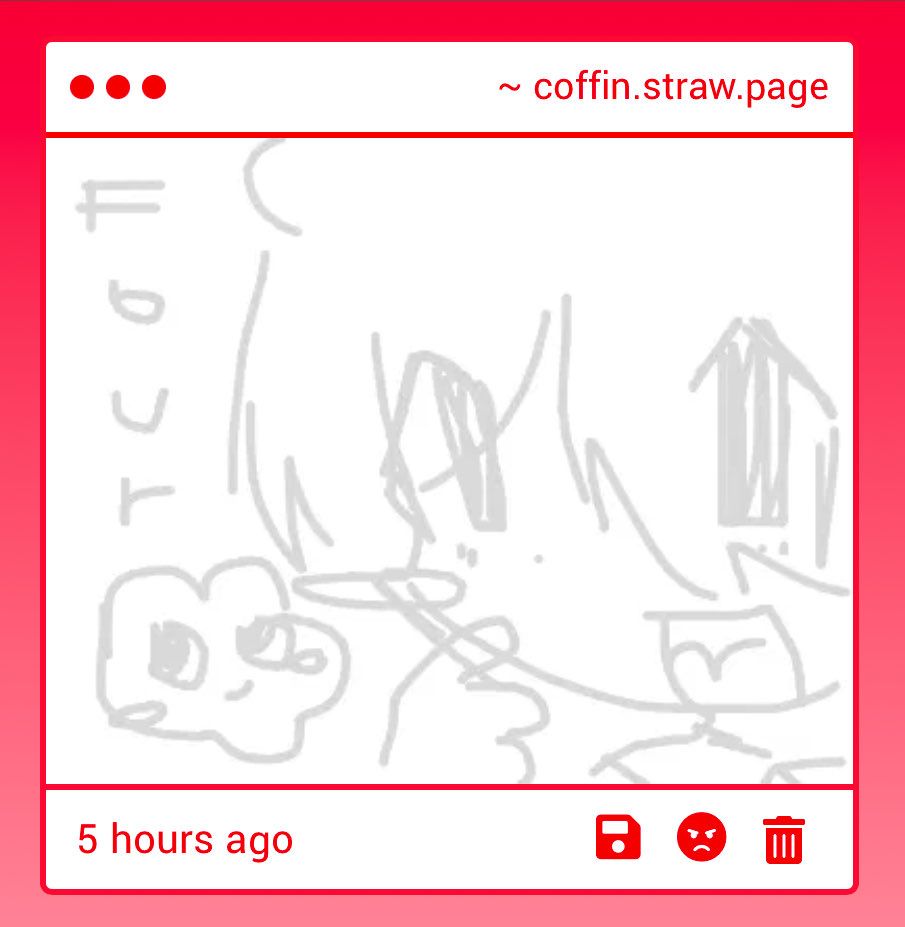Tap the angry face icon
The height and width of the screenshot is (927, 905).
(x=702, y=838)
